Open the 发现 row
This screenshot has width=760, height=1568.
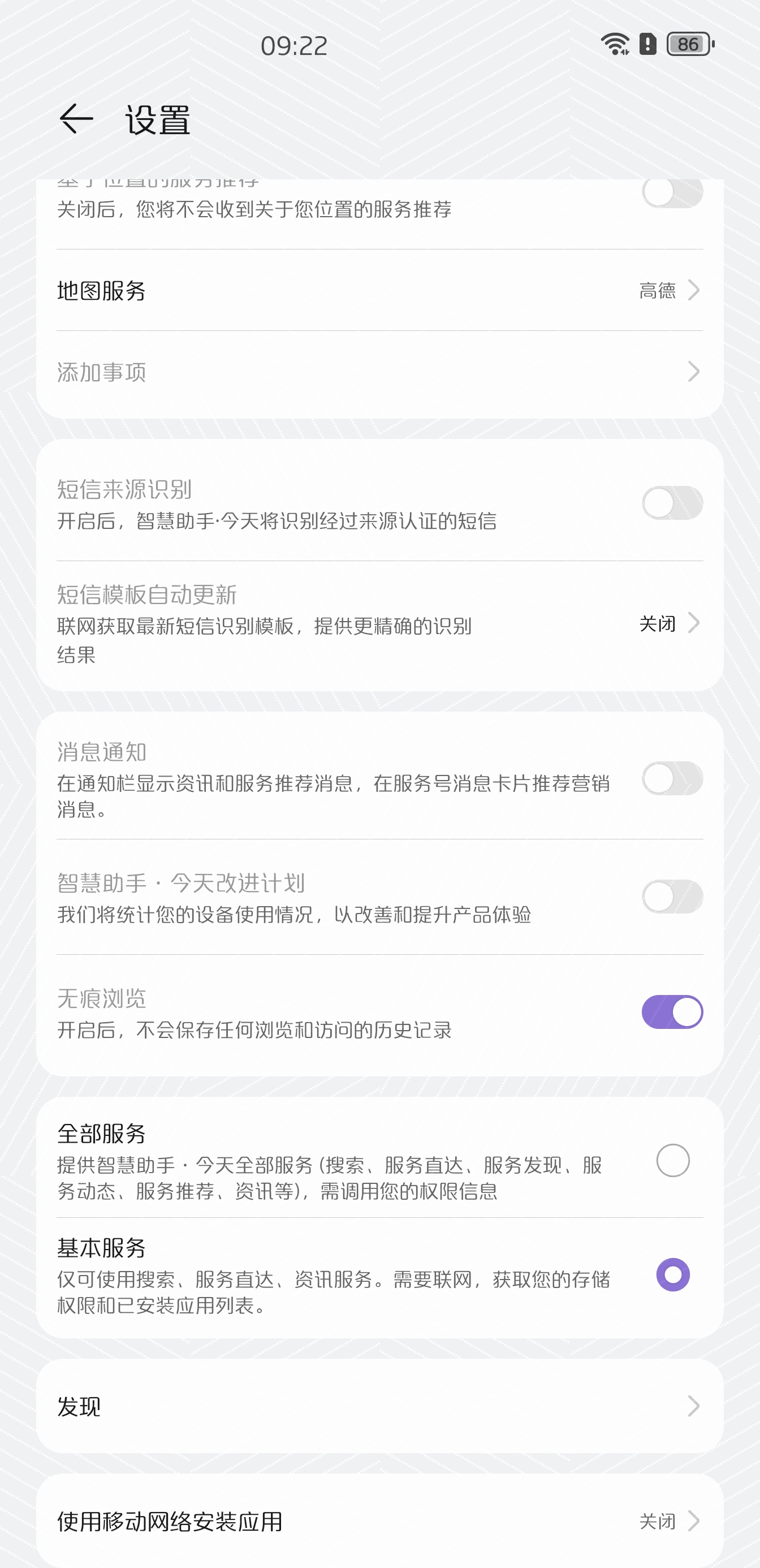(x=379, y=1406)
